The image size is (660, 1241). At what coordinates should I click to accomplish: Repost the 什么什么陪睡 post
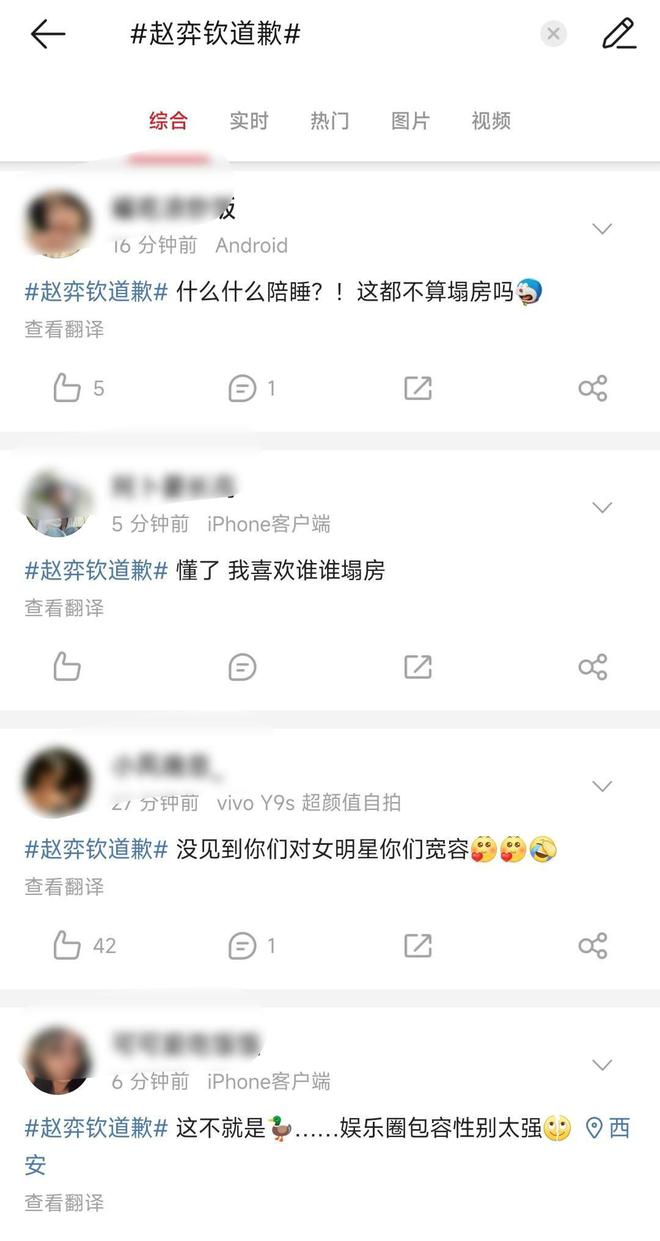point(417,388)
